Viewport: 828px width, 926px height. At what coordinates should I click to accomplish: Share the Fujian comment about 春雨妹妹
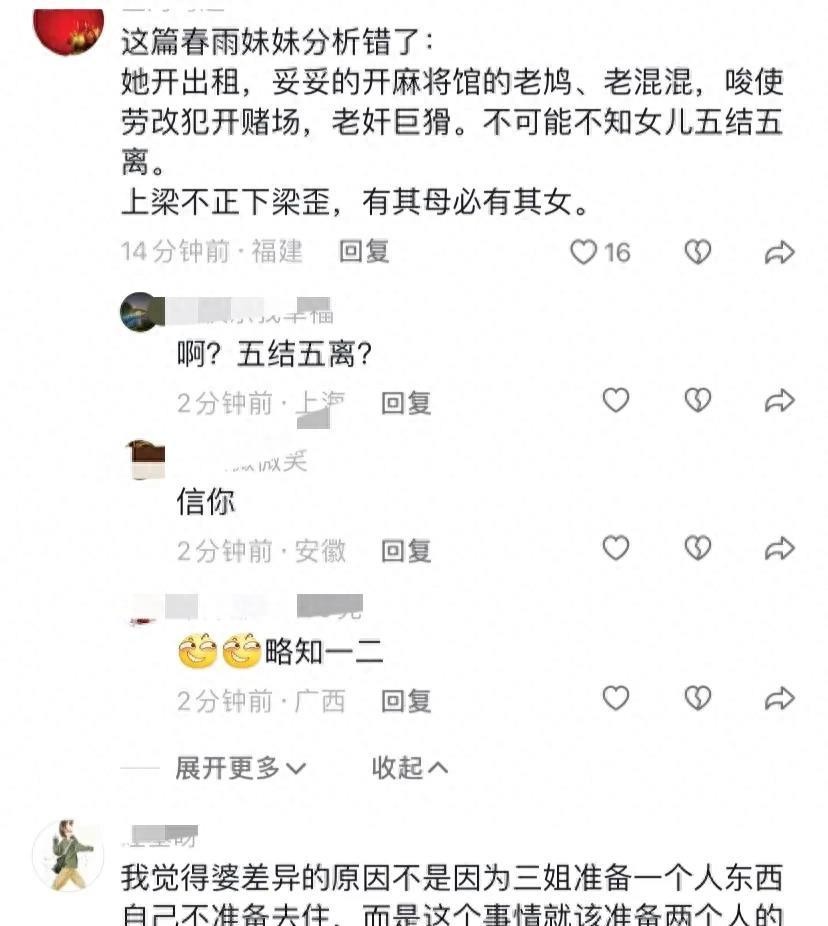(779, 252)
